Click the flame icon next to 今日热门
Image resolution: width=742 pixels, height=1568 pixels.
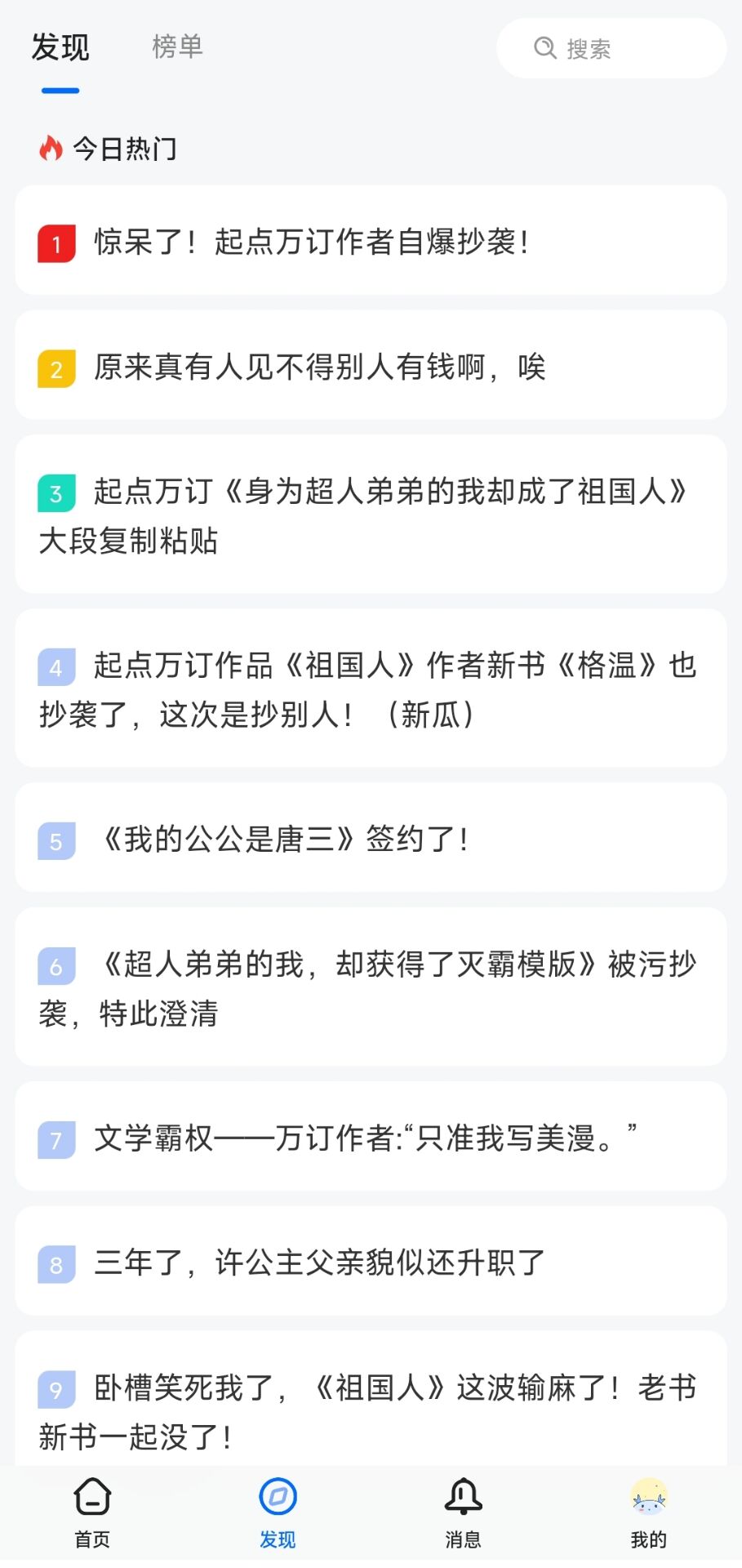(51, 148)
